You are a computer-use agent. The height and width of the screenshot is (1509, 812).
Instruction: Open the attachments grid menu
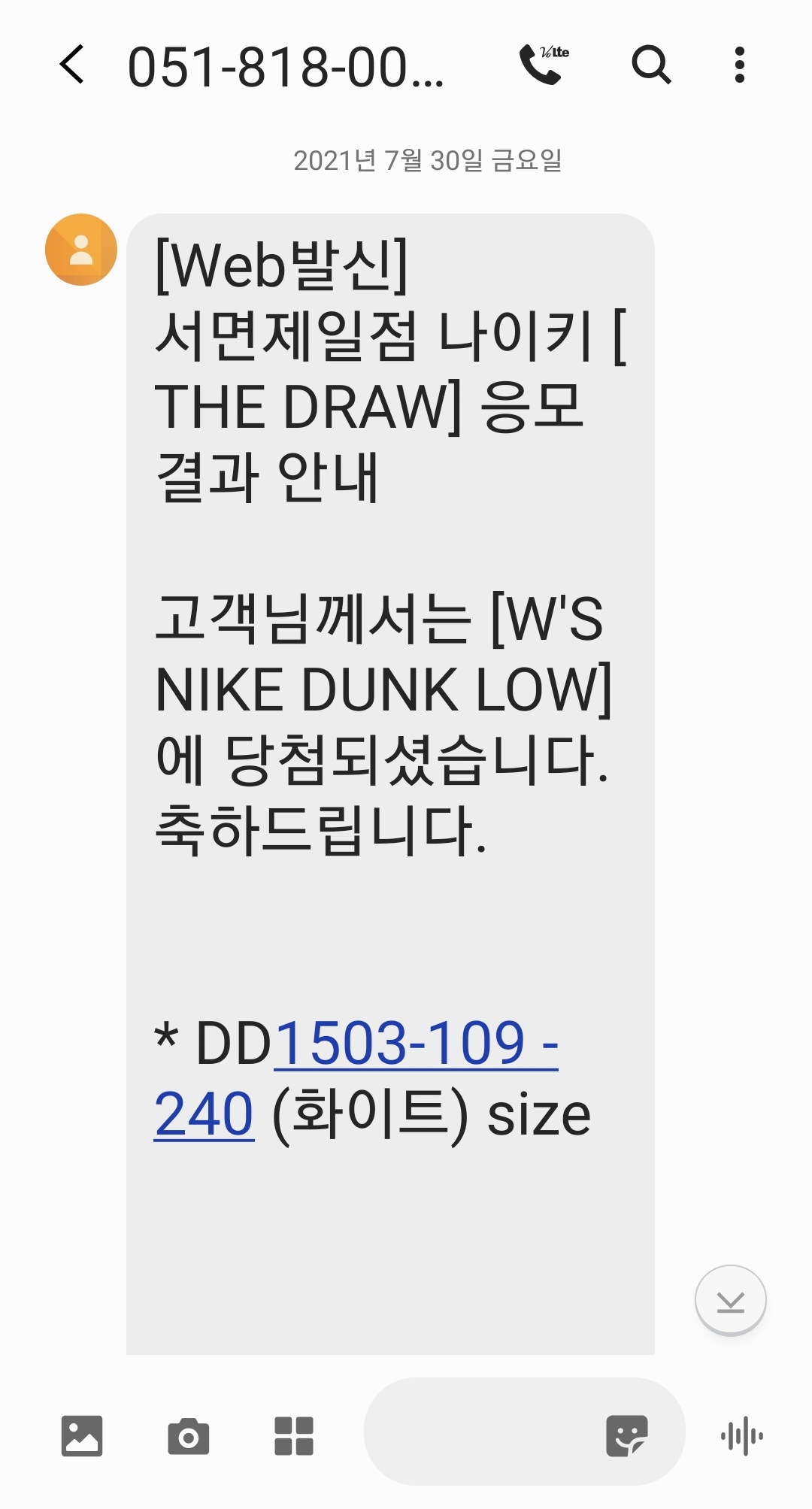click(x=294, y=1436)
